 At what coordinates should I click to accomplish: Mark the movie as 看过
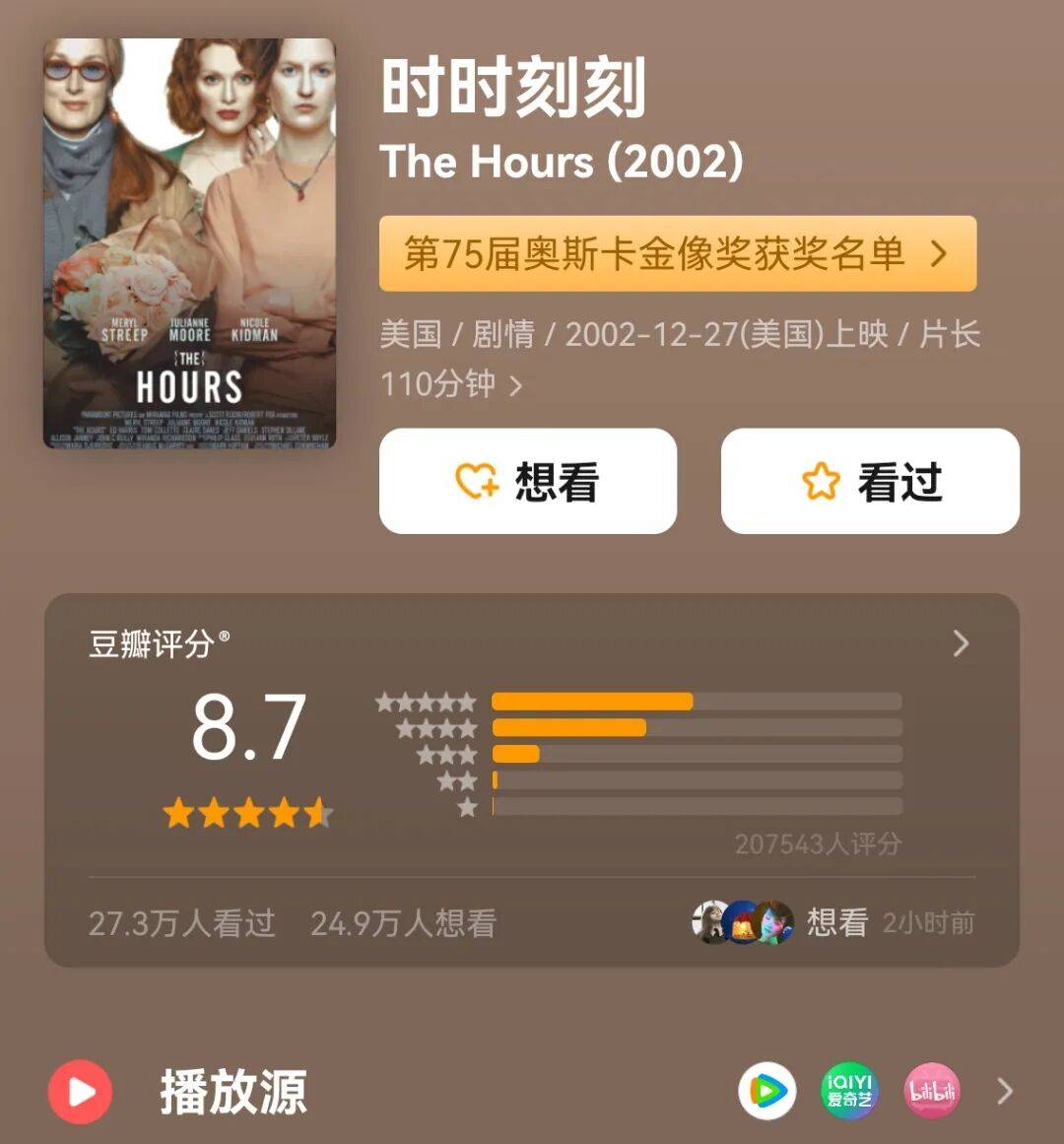click(870, 482)
